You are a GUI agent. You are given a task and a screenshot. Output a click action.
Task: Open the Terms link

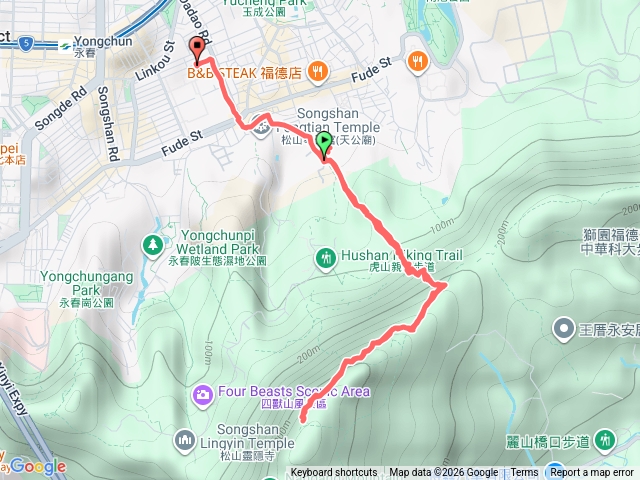point(524,473)
